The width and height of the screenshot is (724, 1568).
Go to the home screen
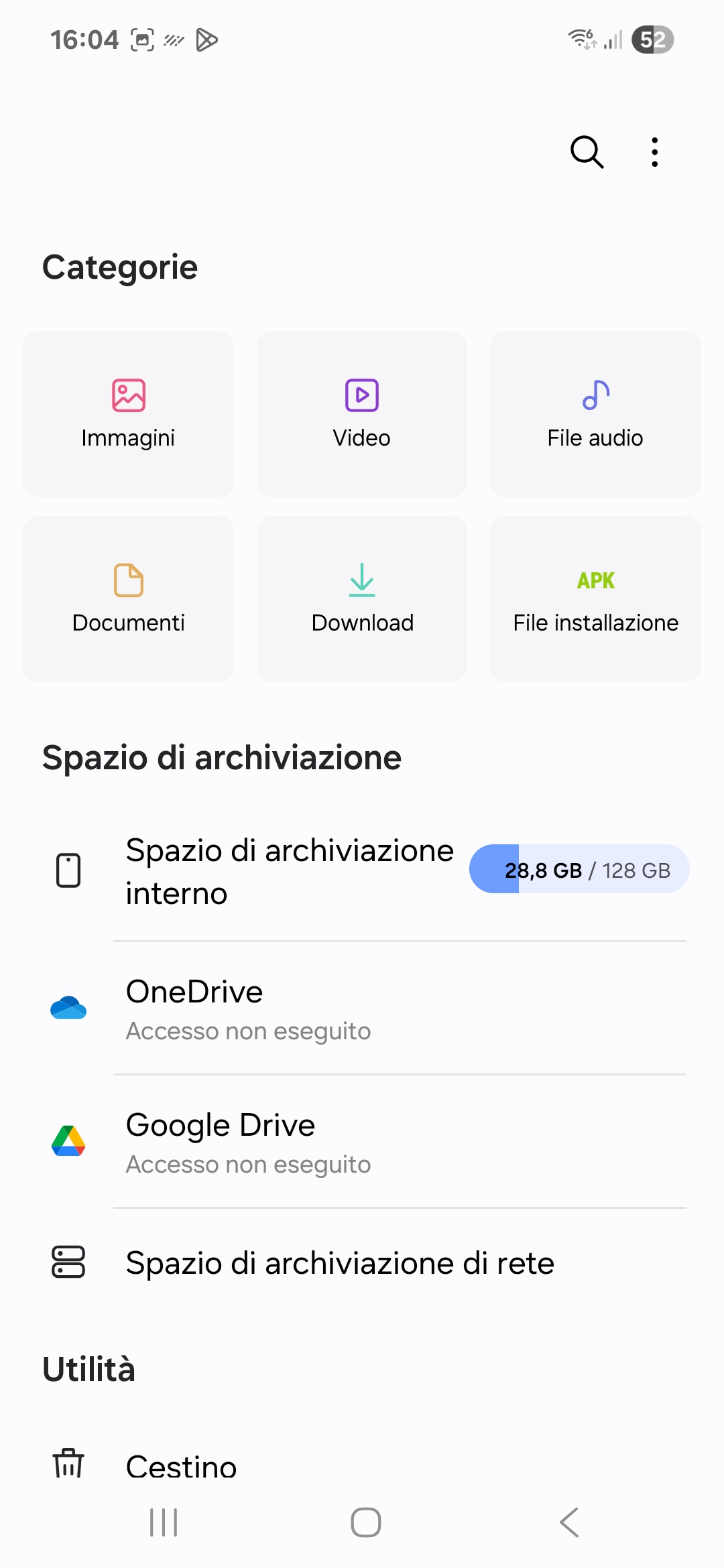point(366,1522)
